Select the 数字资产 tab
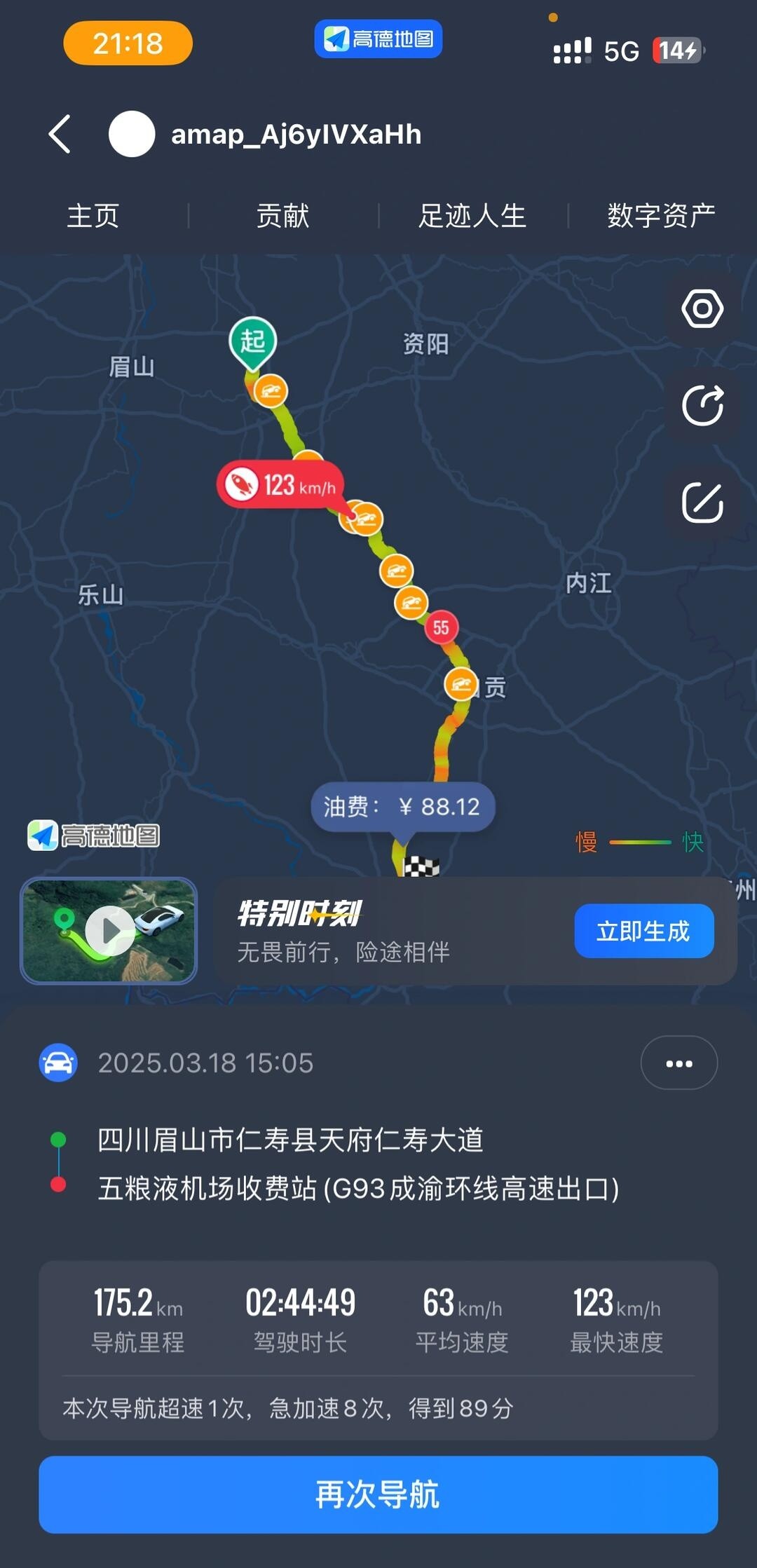 [661, 216]
